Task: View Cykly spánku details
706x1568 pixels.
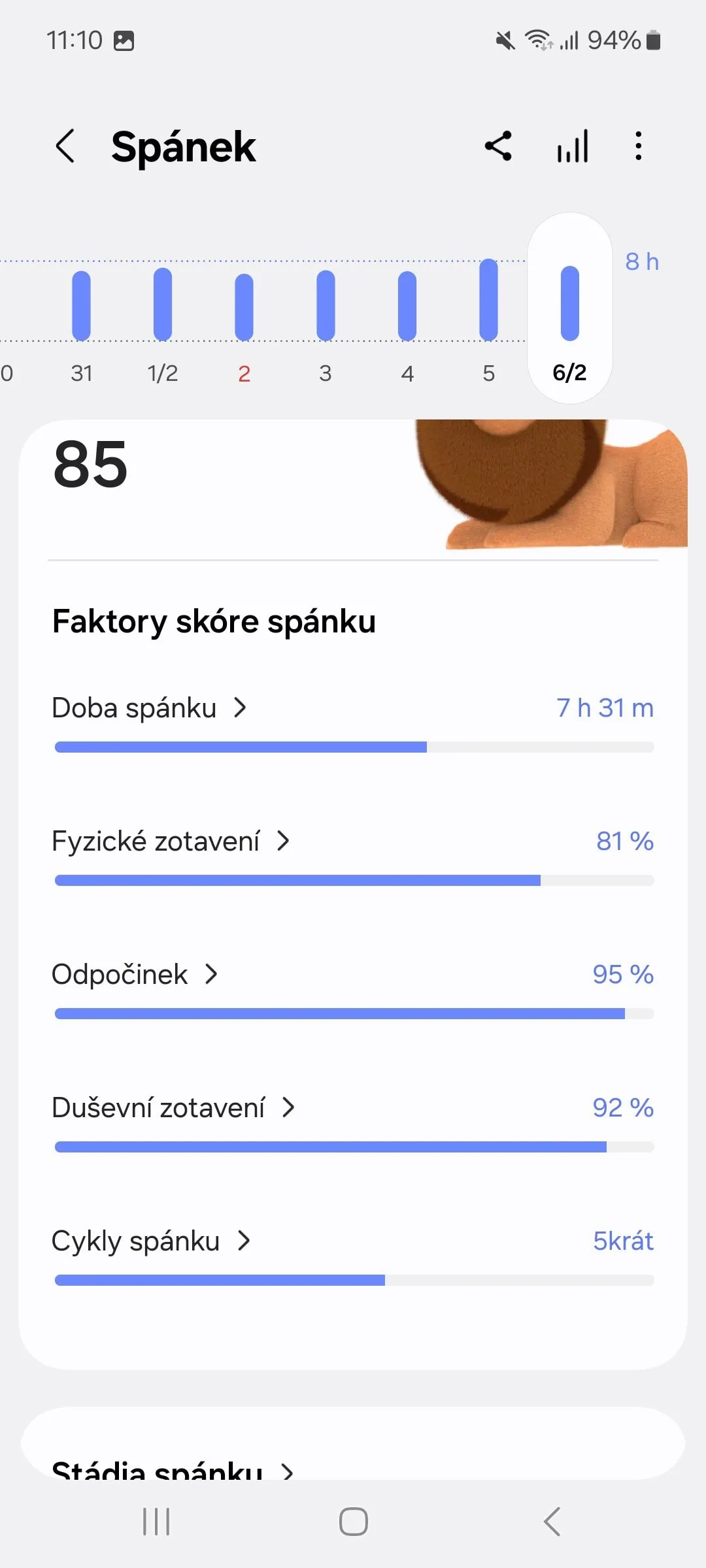Action: pyautogui.click(x=151, y=1241)
